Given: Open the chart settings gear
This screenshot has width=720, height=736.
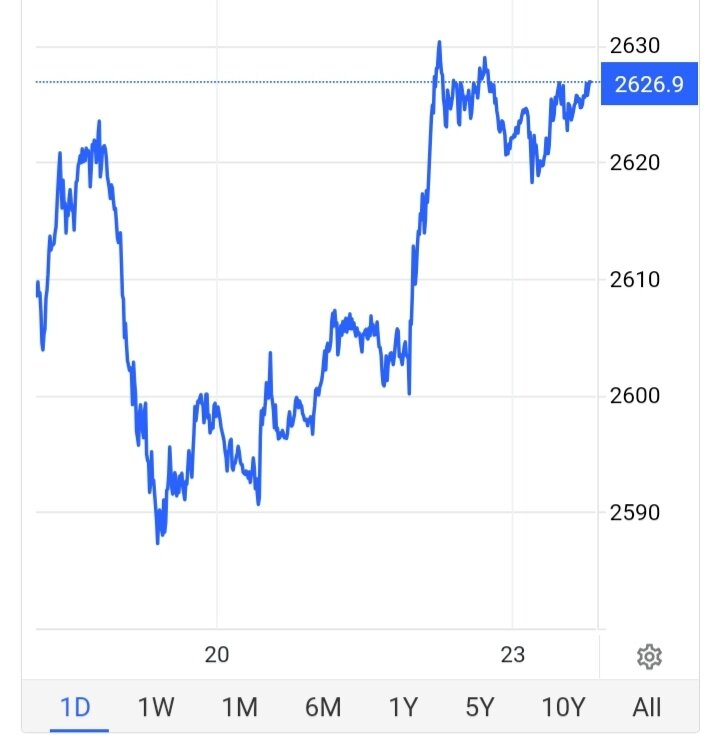Looking at the screenshot, I should tap(649, 657).
